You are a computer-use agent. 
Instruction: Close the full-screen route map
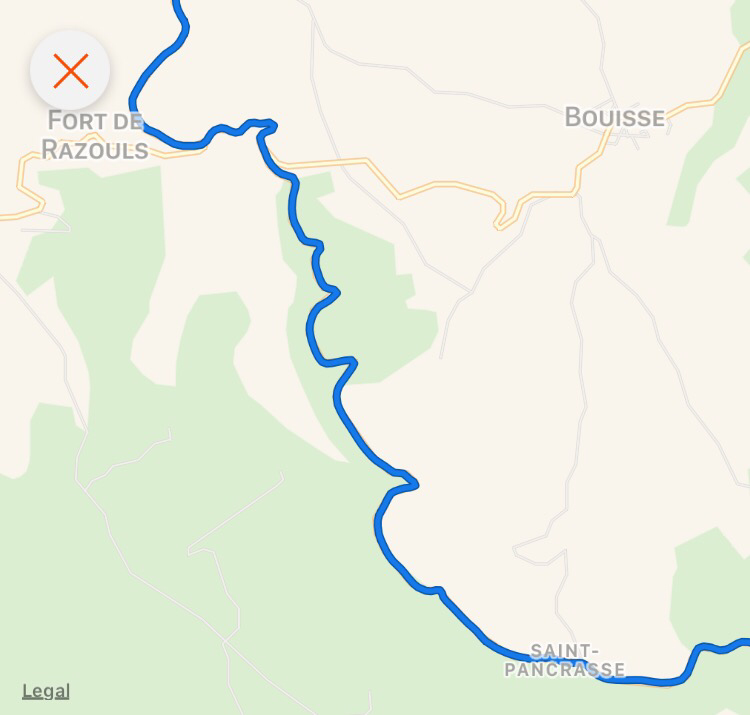click(x=70, y=71)
